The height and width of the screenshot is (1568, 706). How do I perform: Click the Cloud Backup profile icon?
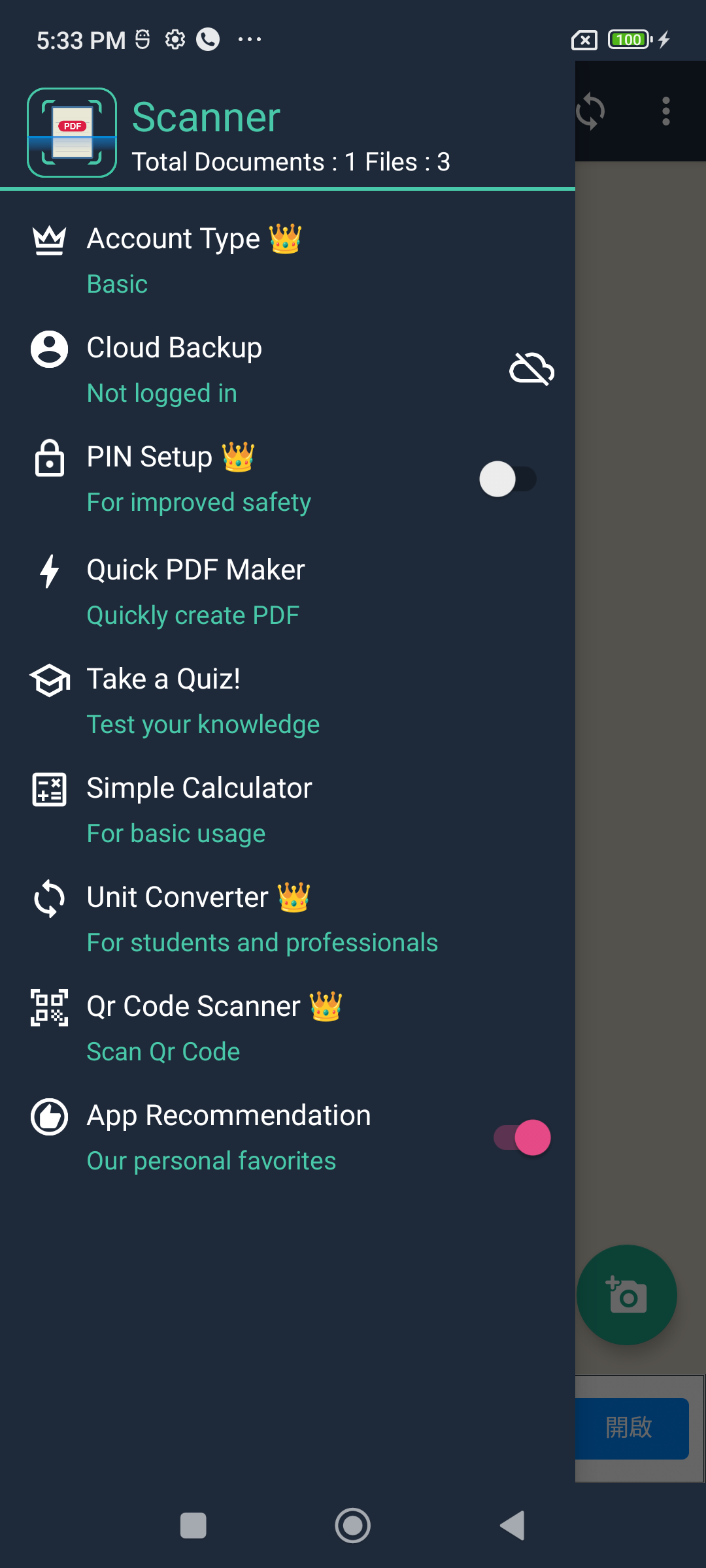[49, 349]
